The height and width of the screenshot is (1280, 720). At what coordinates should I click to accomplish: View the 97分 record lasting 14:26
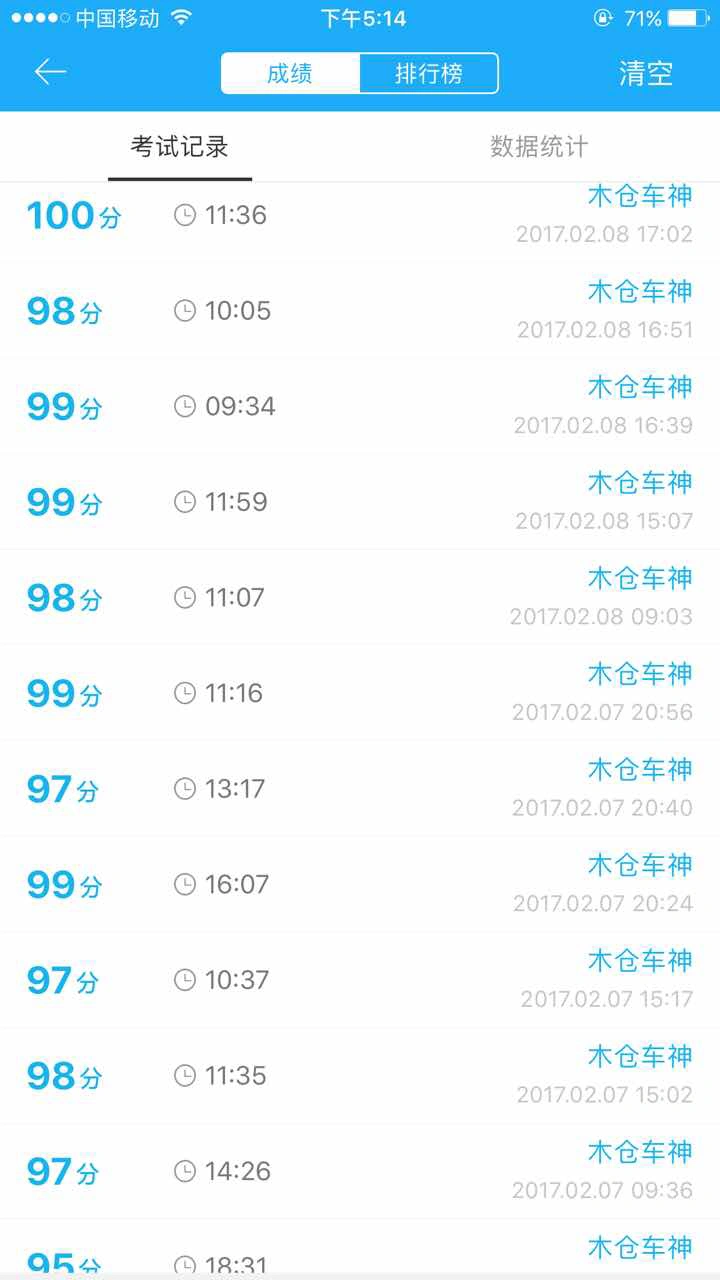360,1170
